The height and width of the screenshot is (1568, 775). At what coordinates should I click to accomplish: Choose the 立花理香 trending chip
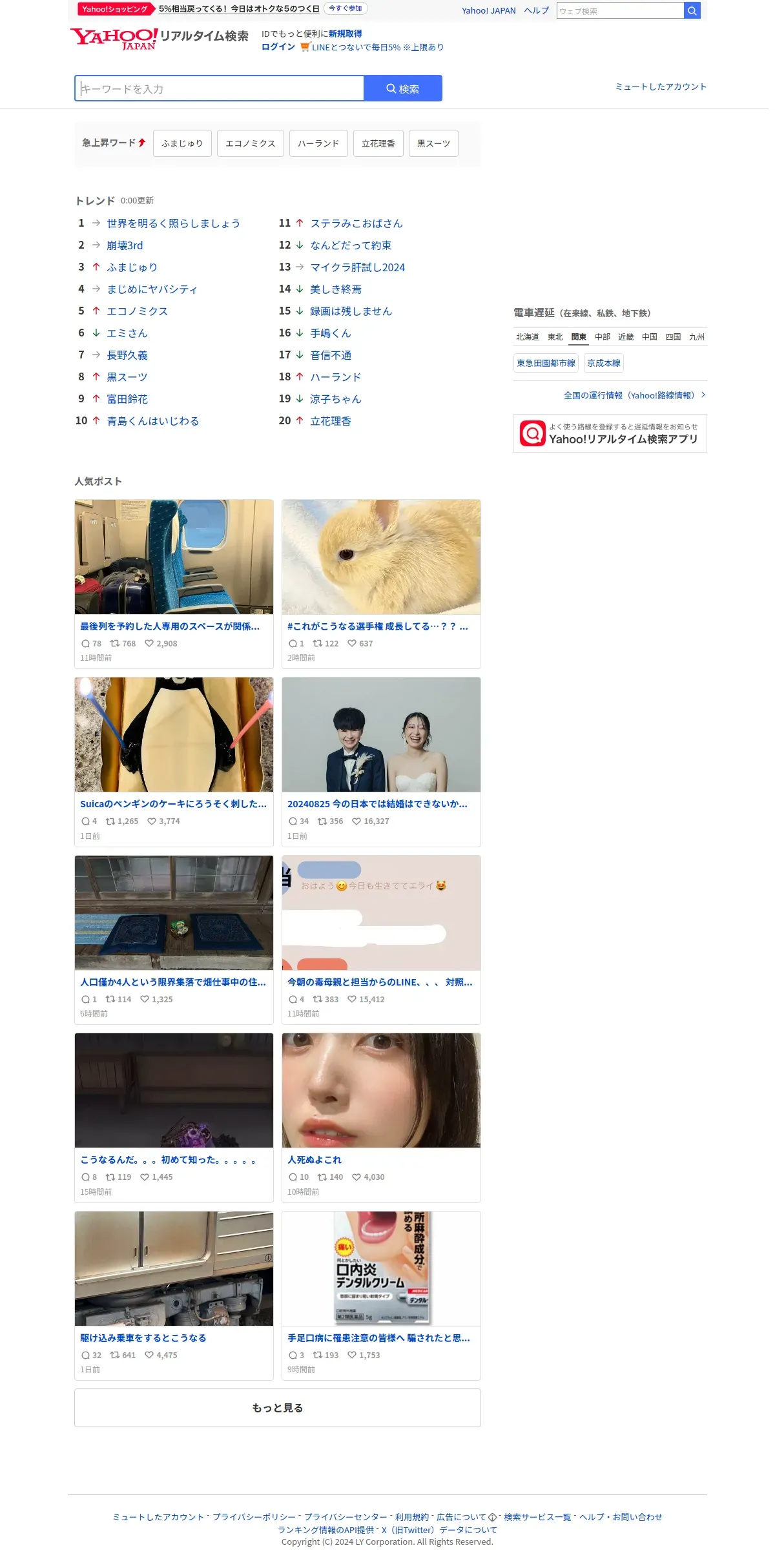click(378, 143)
